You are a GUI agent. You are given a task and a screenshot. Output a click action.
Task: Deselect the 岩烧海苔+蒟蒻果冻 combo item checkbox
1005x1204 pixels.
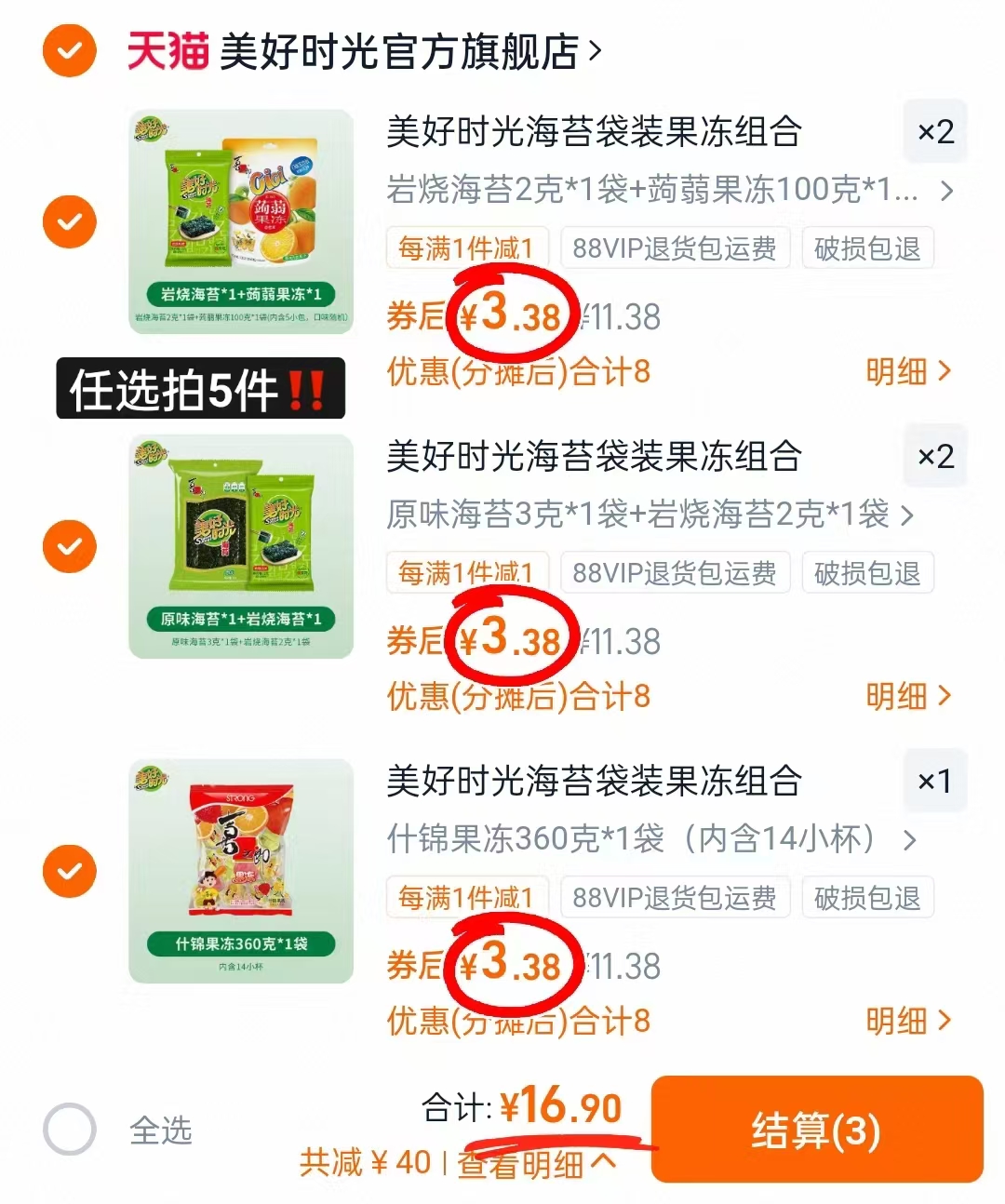[x=70, y=222]
